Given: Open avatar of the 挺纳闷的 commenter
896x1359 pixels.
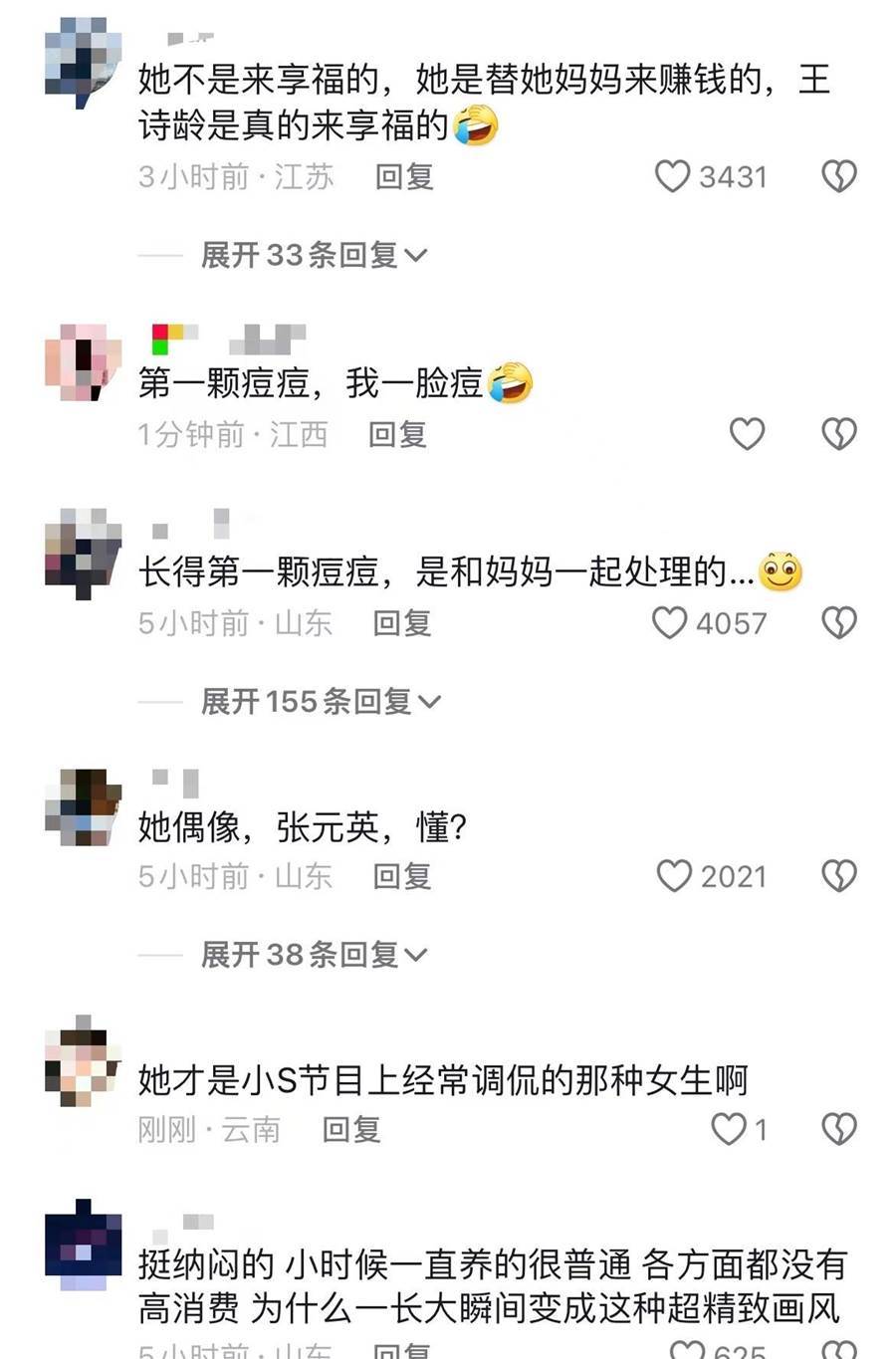Looking at the screenshot, I should (x=83, y=1245).
